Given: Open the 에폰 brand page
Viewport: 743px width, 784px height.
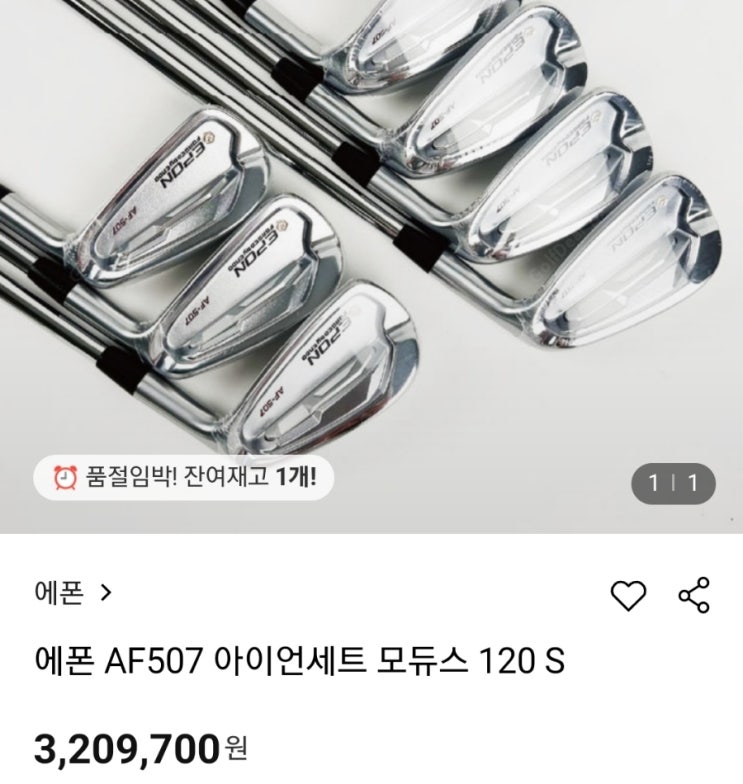Looking at the screenshot, I should [x=73, y=593].
